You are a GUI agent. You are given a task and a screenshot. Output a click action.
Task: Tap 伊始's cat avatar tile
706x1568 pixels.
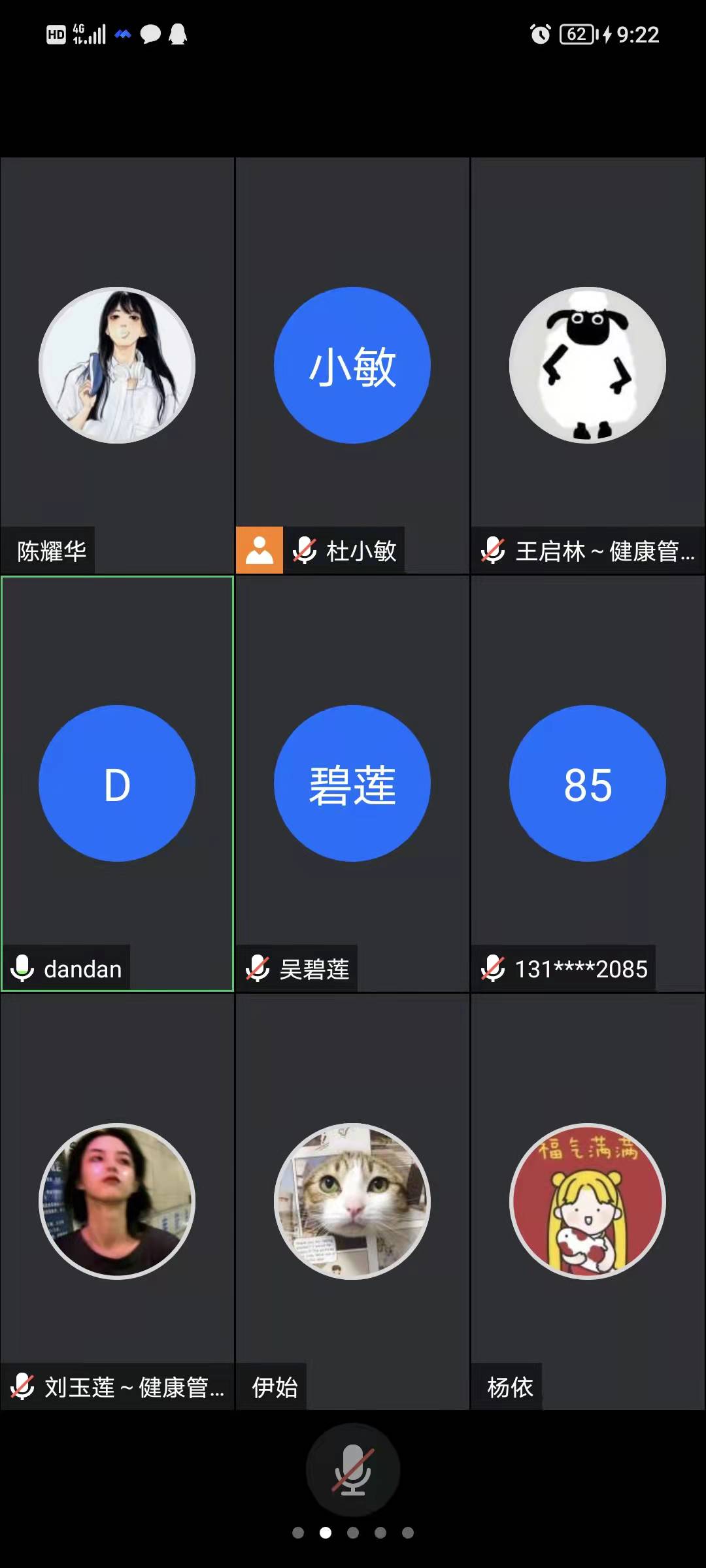click(x=352, y=1201)
